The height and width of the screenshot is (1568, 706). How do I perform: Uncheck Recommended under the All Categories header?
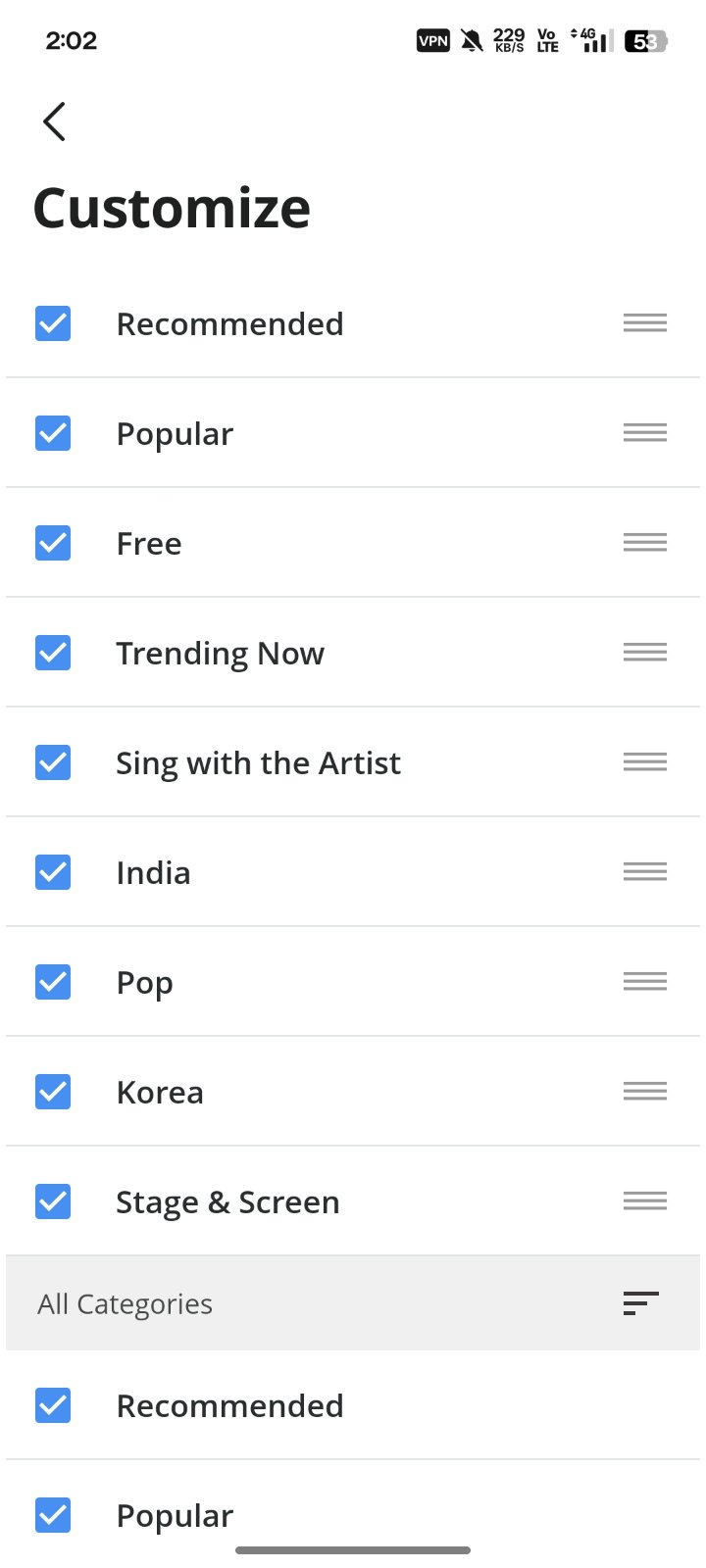pos(53,1405)
